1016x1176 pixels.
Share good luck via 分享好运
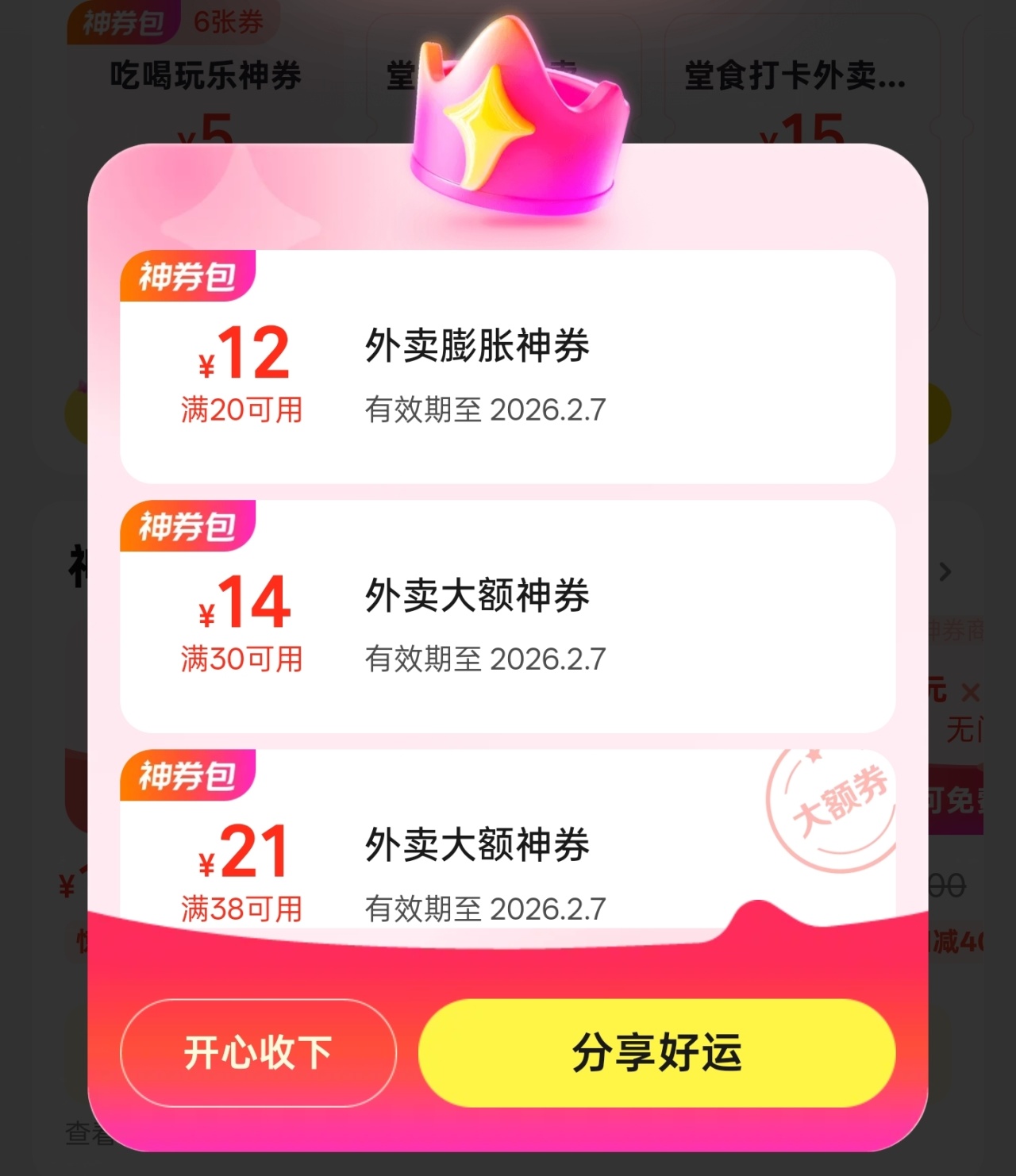656,1052
